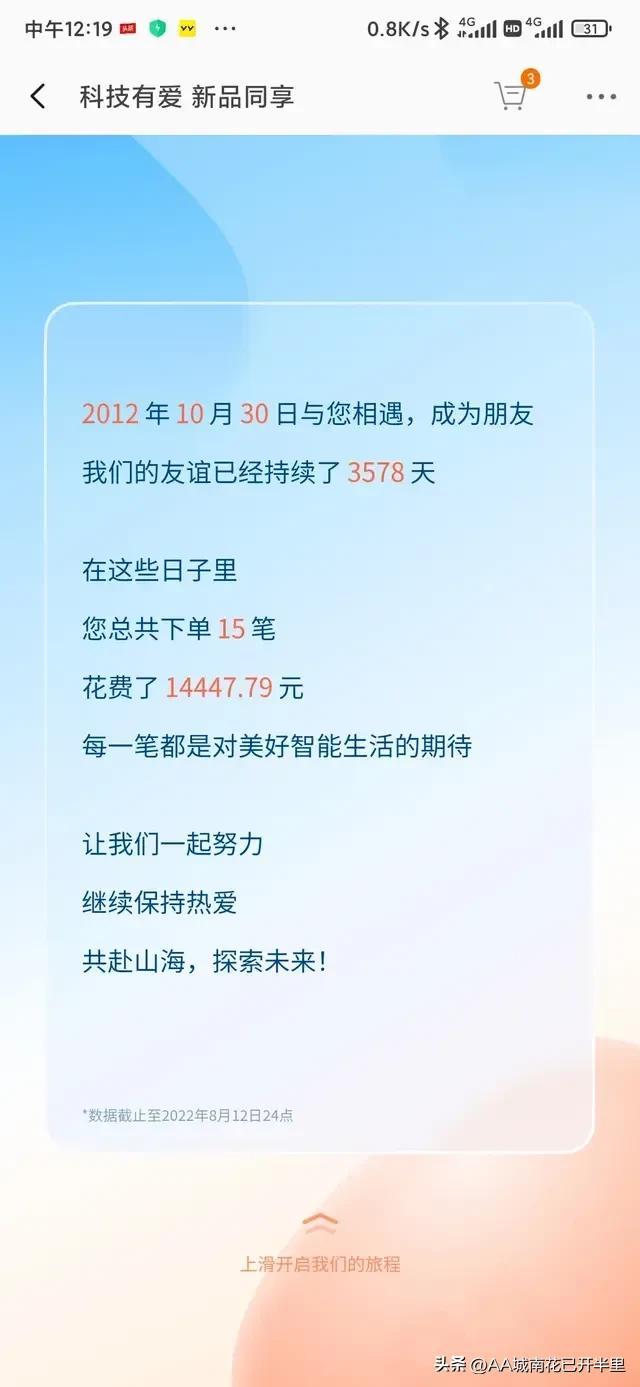The height and width of the screenshot is (1387, 640).
Task: Go back using the top-left arrow
Action: (38, 97)
